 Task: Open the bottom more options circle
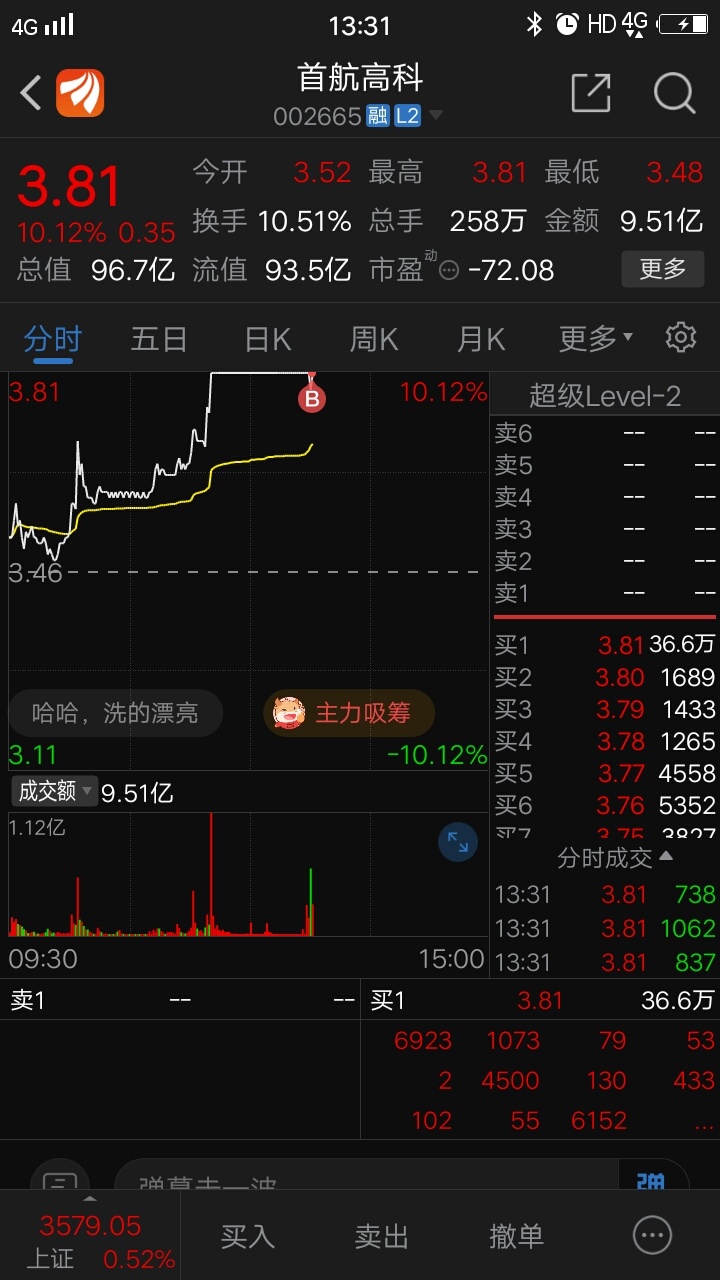coord(653,1235)
